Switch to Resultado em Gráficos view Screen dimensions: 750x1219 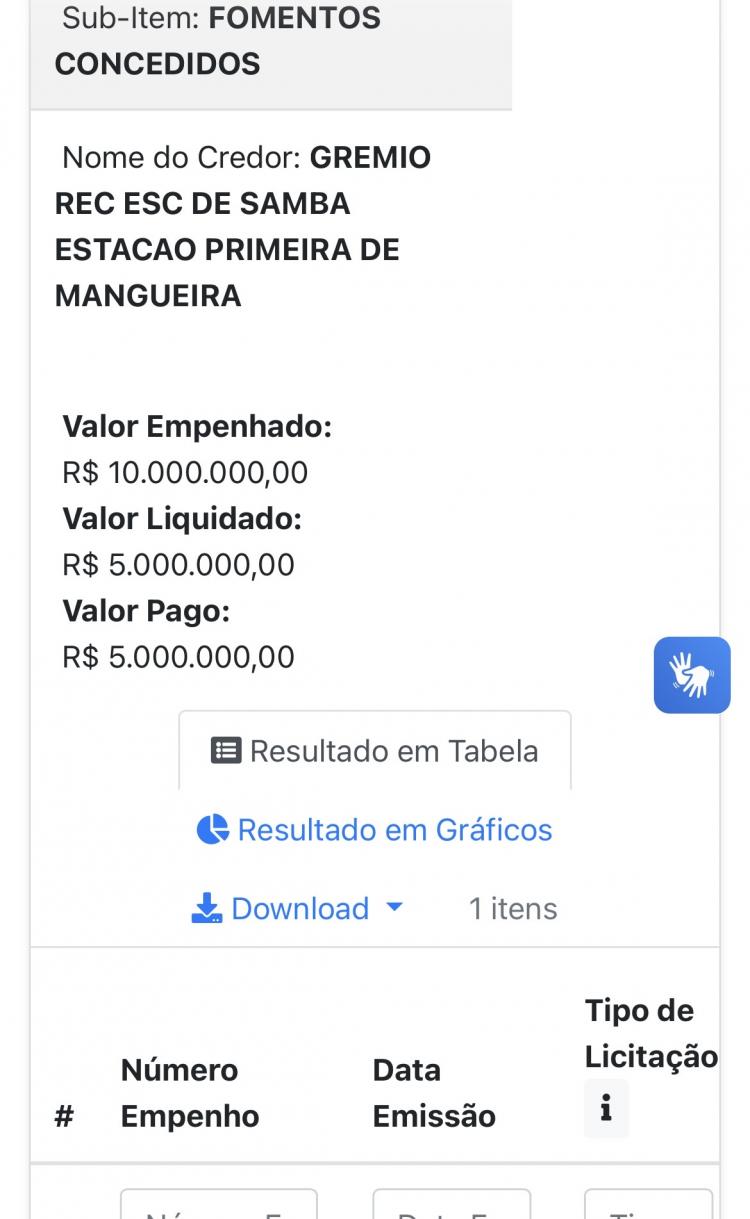pyautogui.click(x=375, y=830)
